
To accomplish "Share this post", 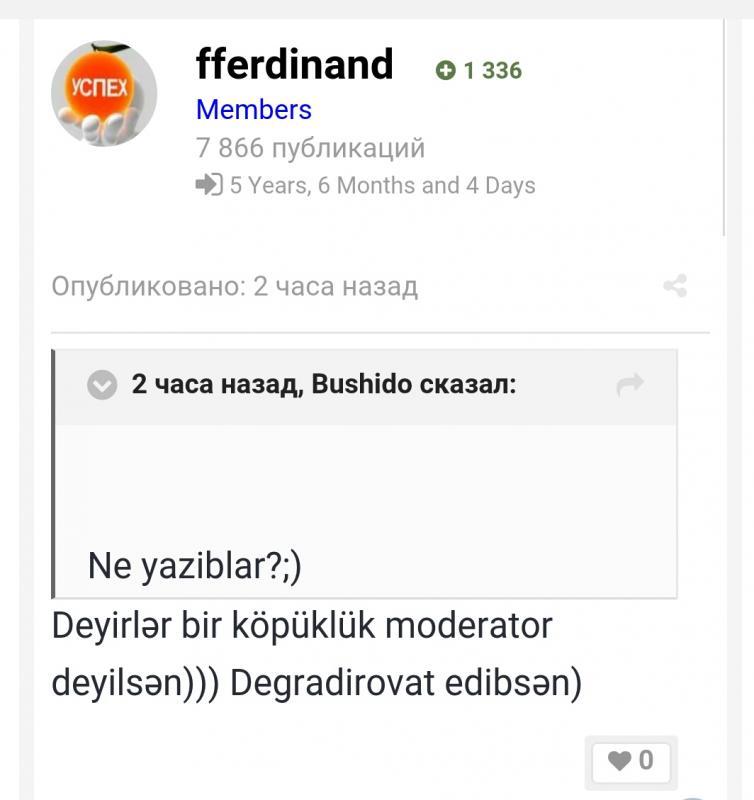I will point(675,287).
